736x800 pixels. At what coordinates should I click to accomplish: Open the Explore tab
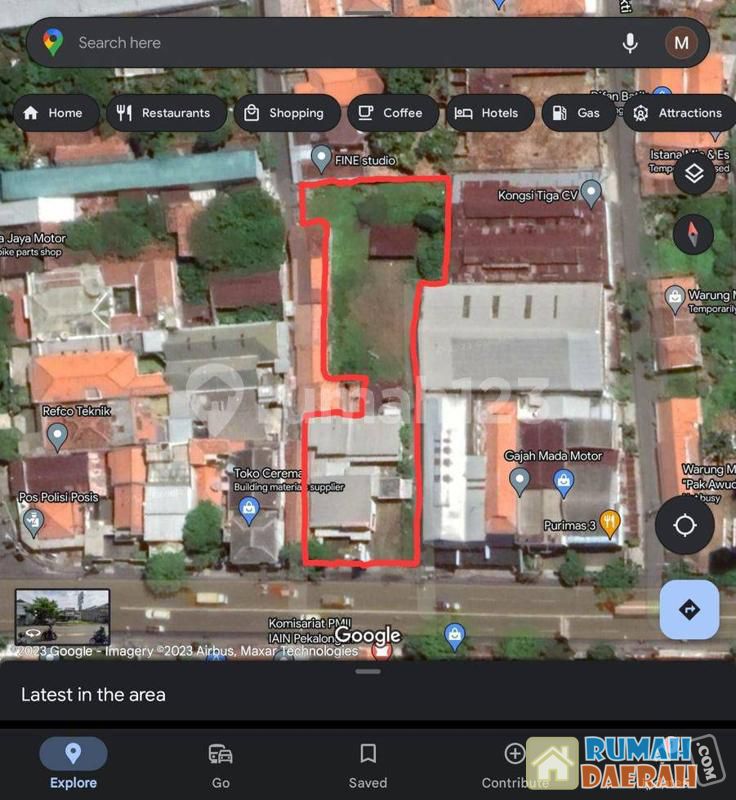pos(73,765)
